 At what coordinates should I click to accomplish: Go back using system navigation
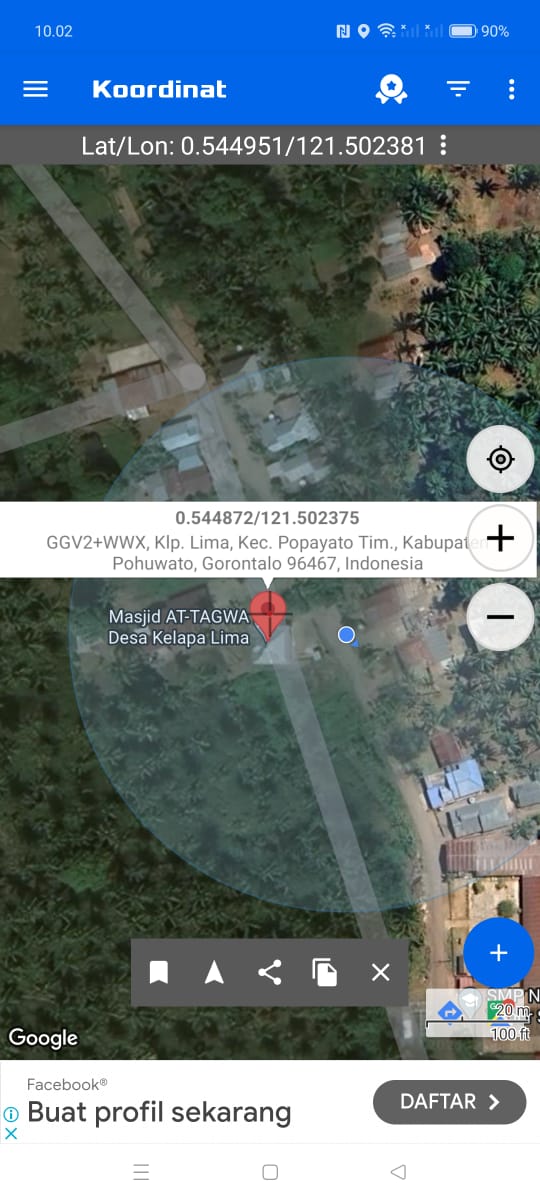click(398, 1172)
